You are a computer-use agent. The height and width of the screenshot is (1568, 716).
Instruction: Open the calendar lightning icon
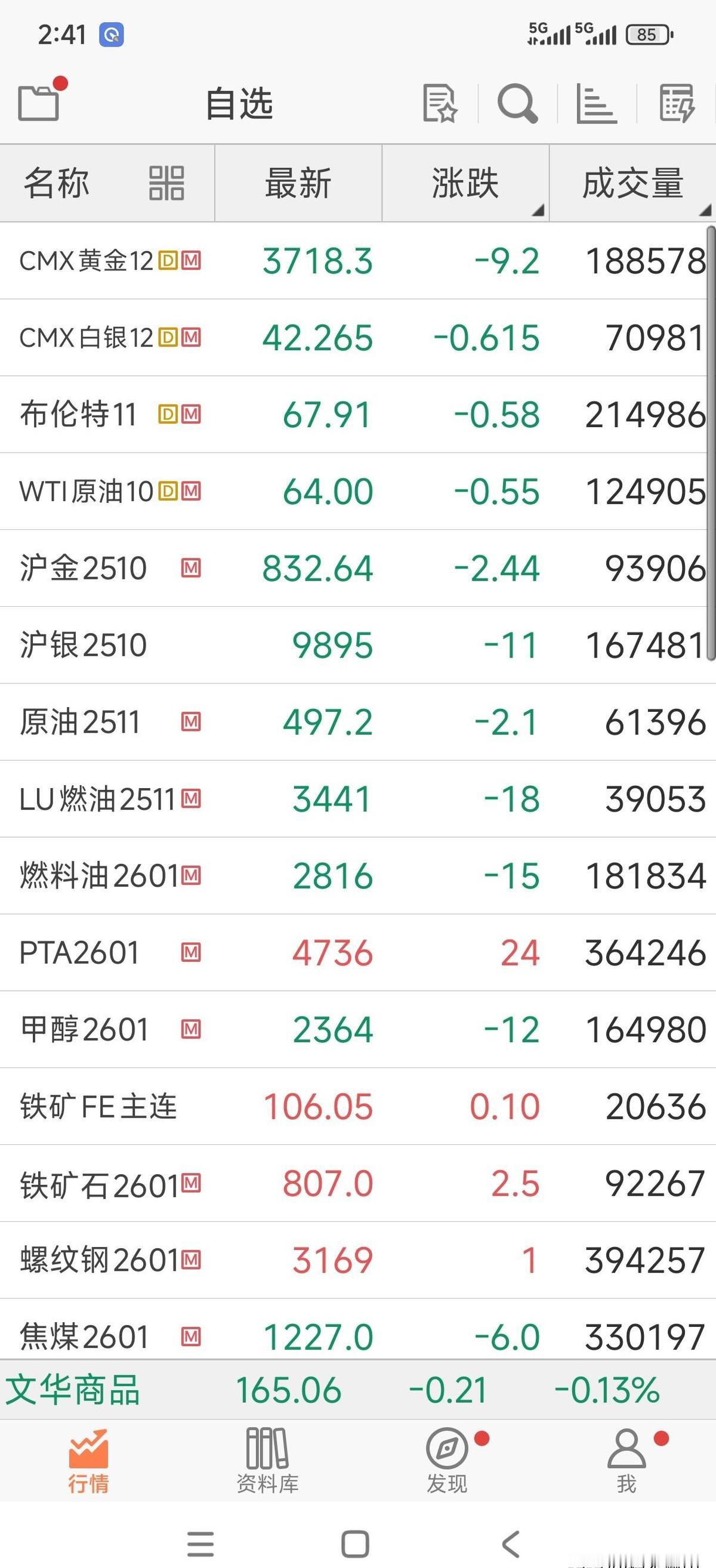(677, 103)
